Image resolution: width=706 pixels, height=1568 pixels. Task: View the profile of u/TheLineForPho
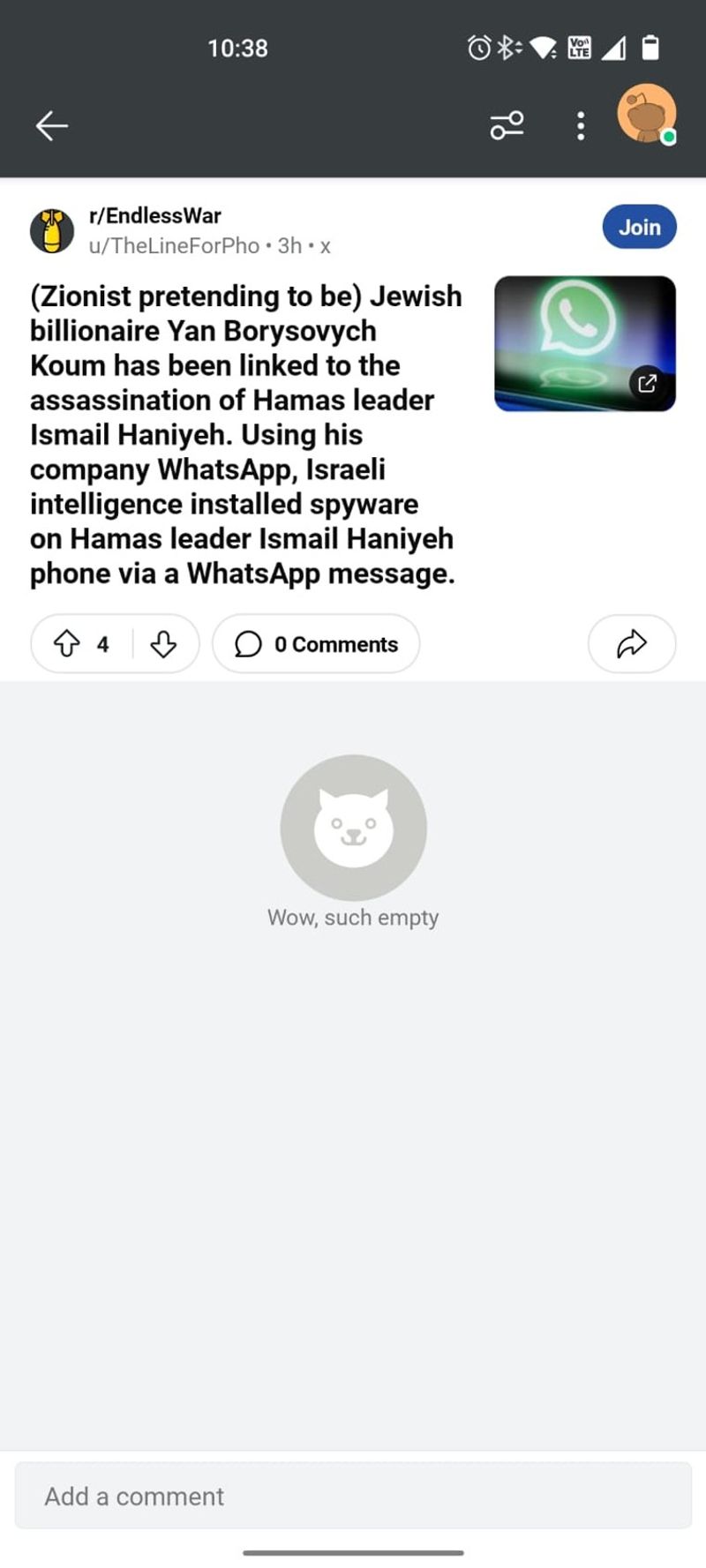174,245
